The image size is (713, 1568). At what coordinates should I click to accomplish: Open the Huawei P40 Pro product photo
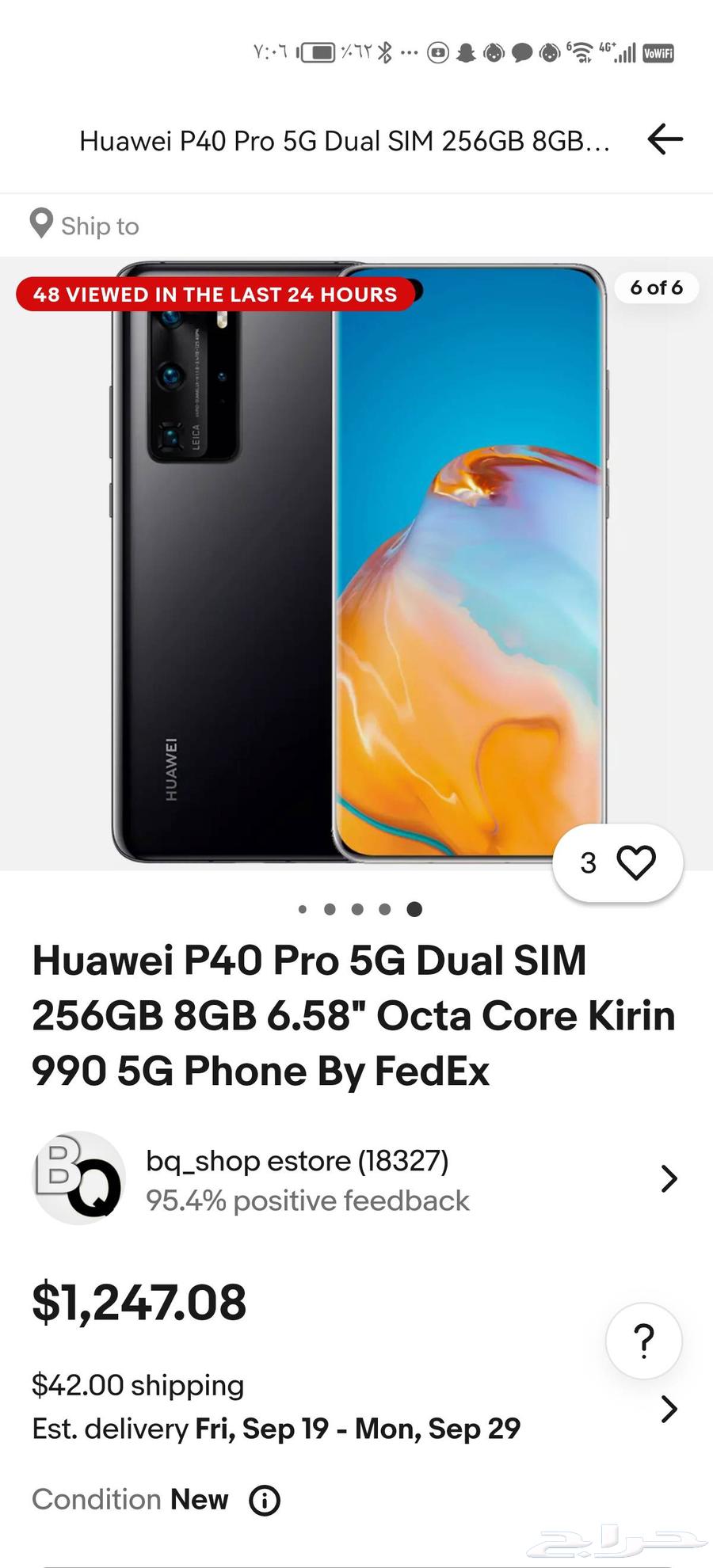coord(356,562)
